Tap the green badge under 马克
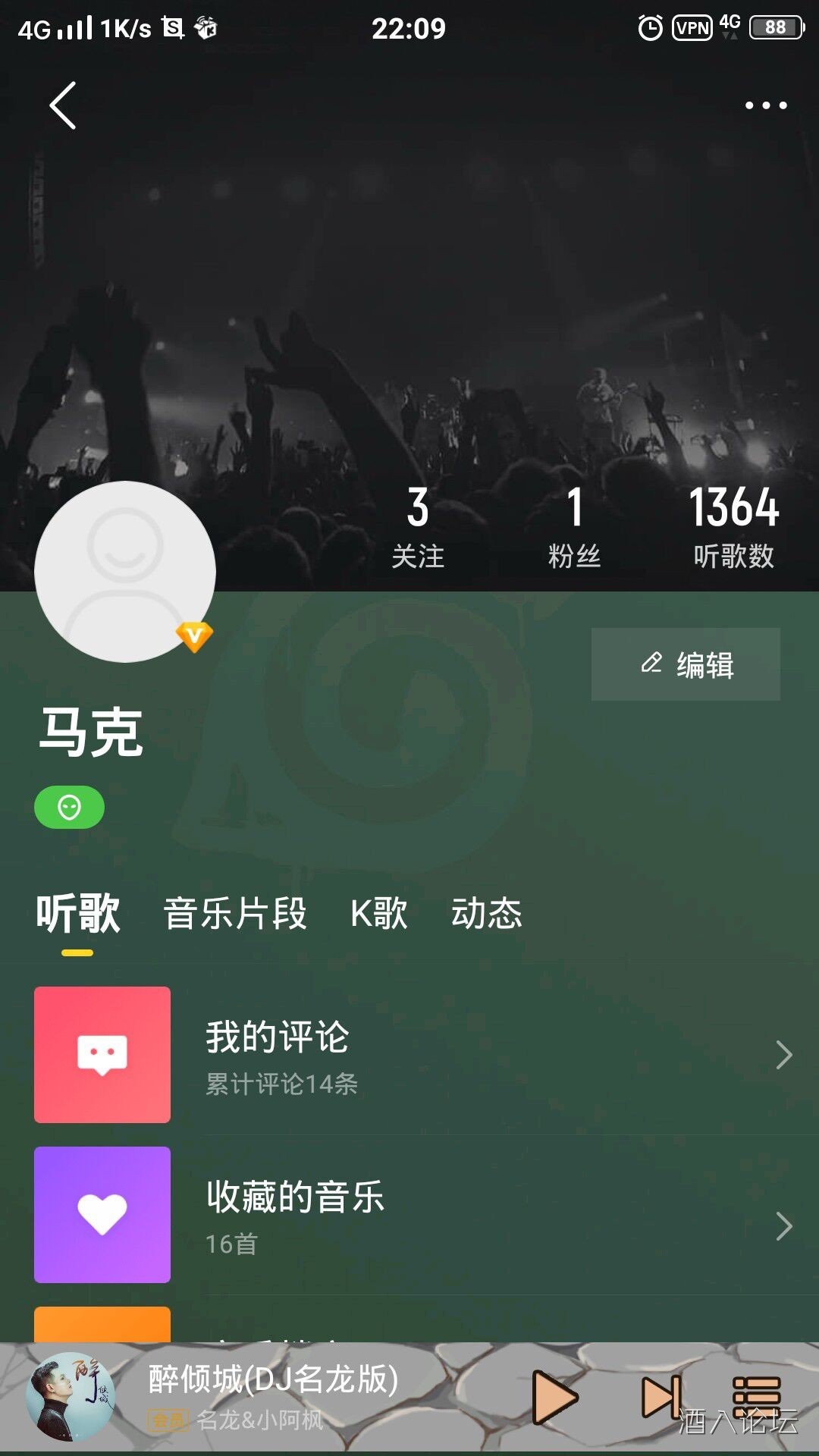Viewport: 819px width, 1456px height. coord(69,807)
